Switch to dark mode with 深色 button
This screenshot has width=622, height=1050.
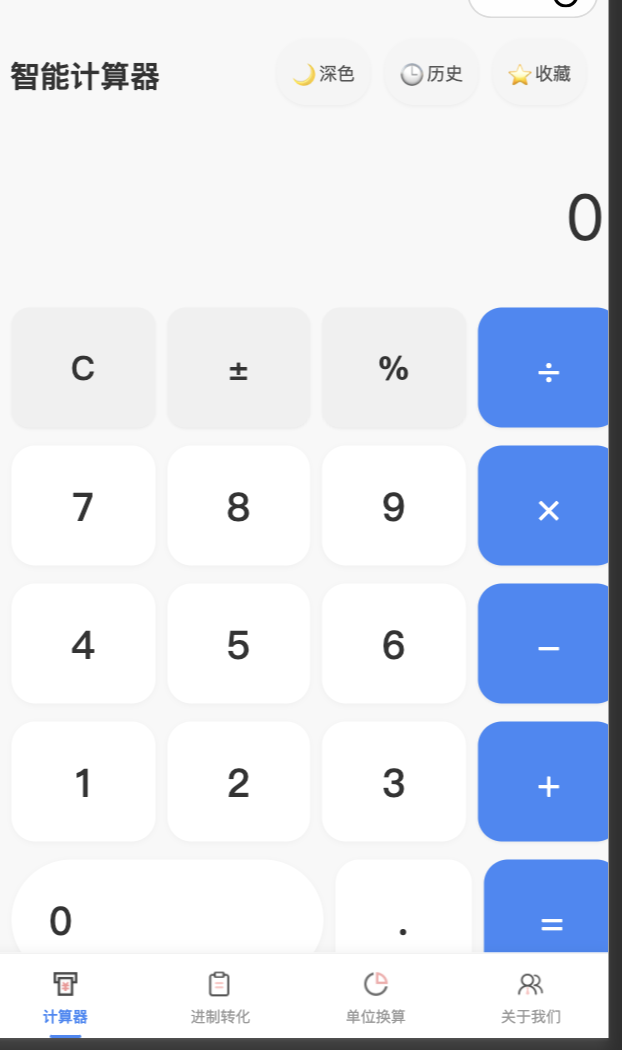323,74
